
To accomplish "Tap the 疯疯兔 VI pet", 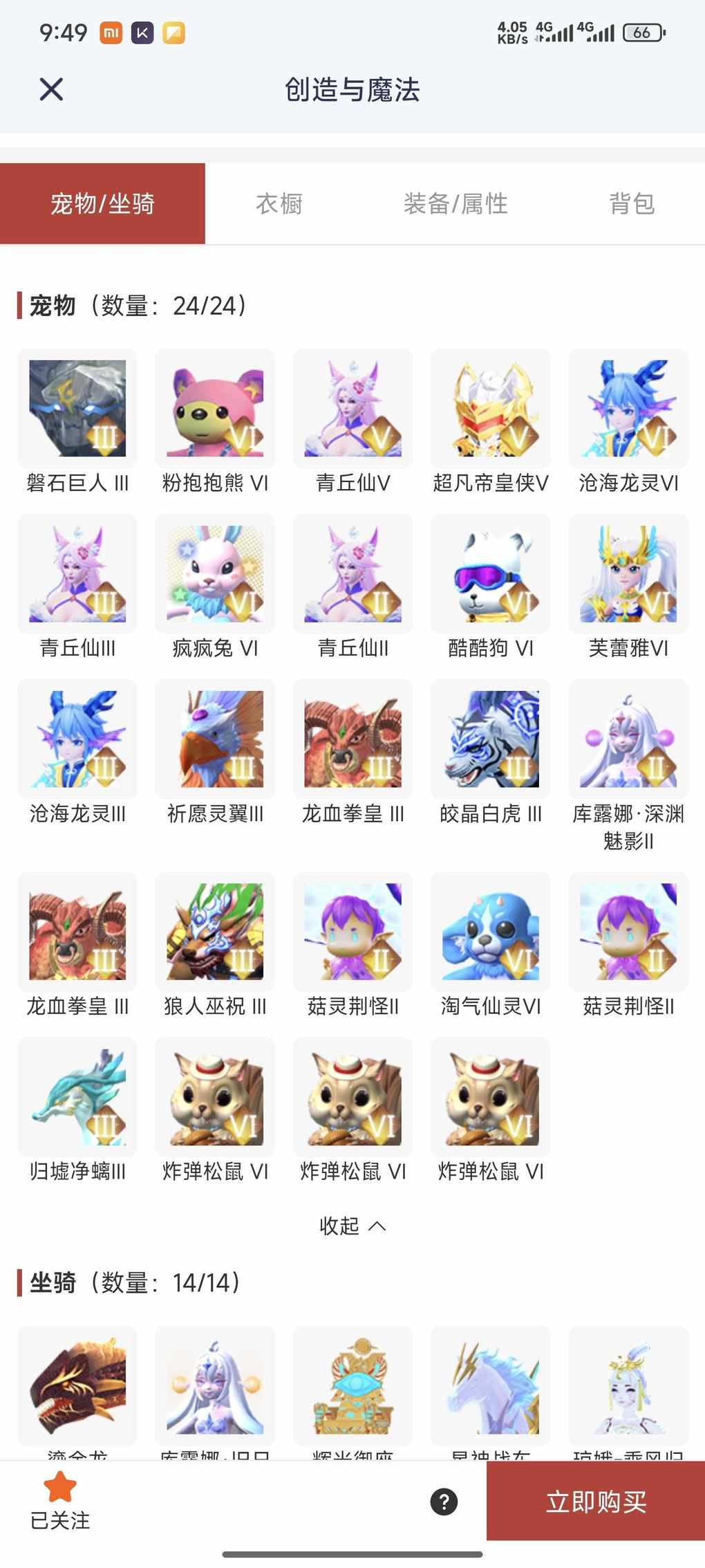I will pyautogui.click(x=215, y=574).
